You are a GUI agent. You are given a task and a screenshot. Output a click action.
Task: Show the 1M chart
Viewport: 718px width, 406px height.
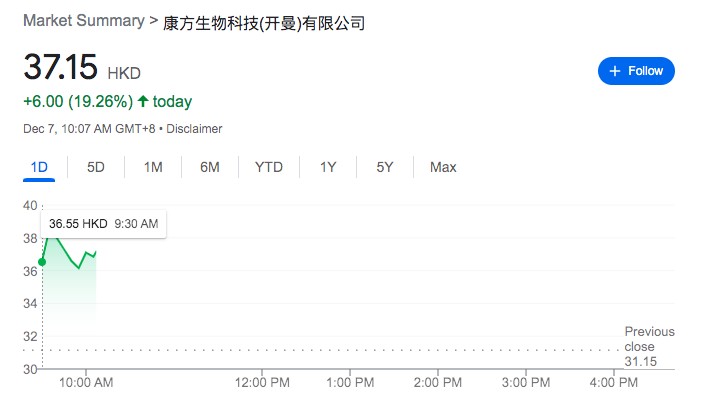(153, 167)
